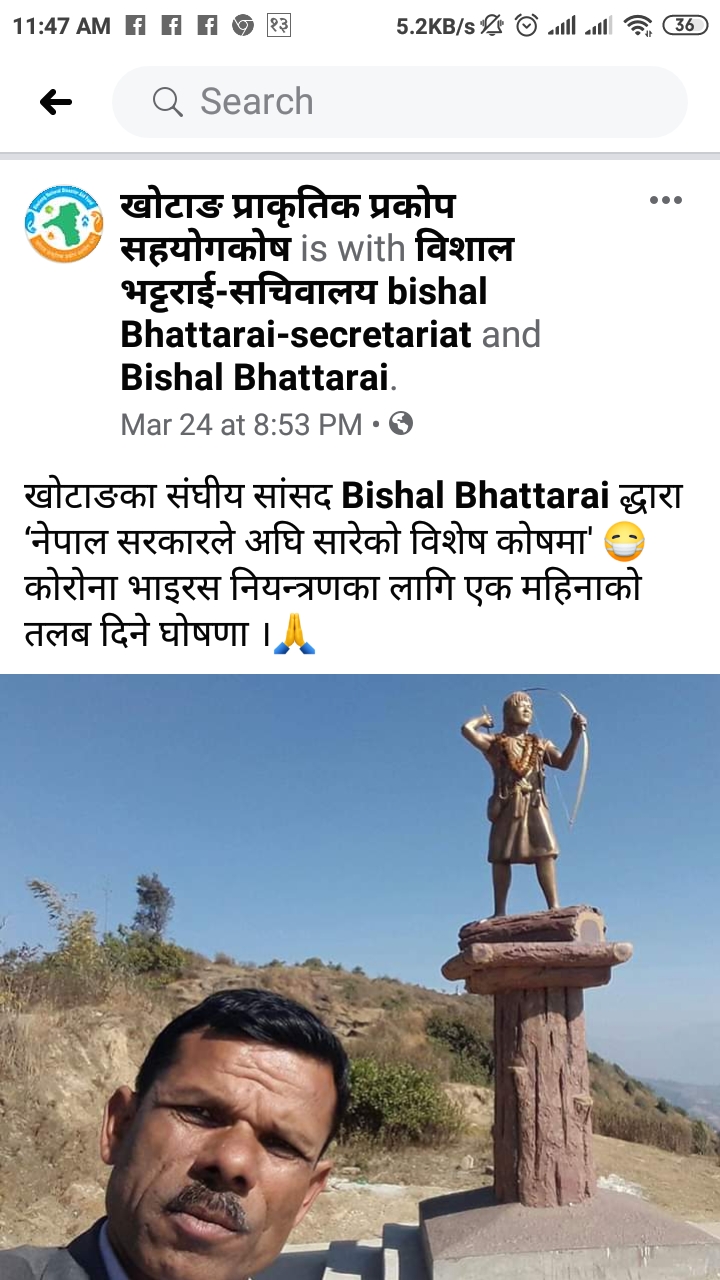Open the post's three-dot options menu

click(x=665, y=200)
